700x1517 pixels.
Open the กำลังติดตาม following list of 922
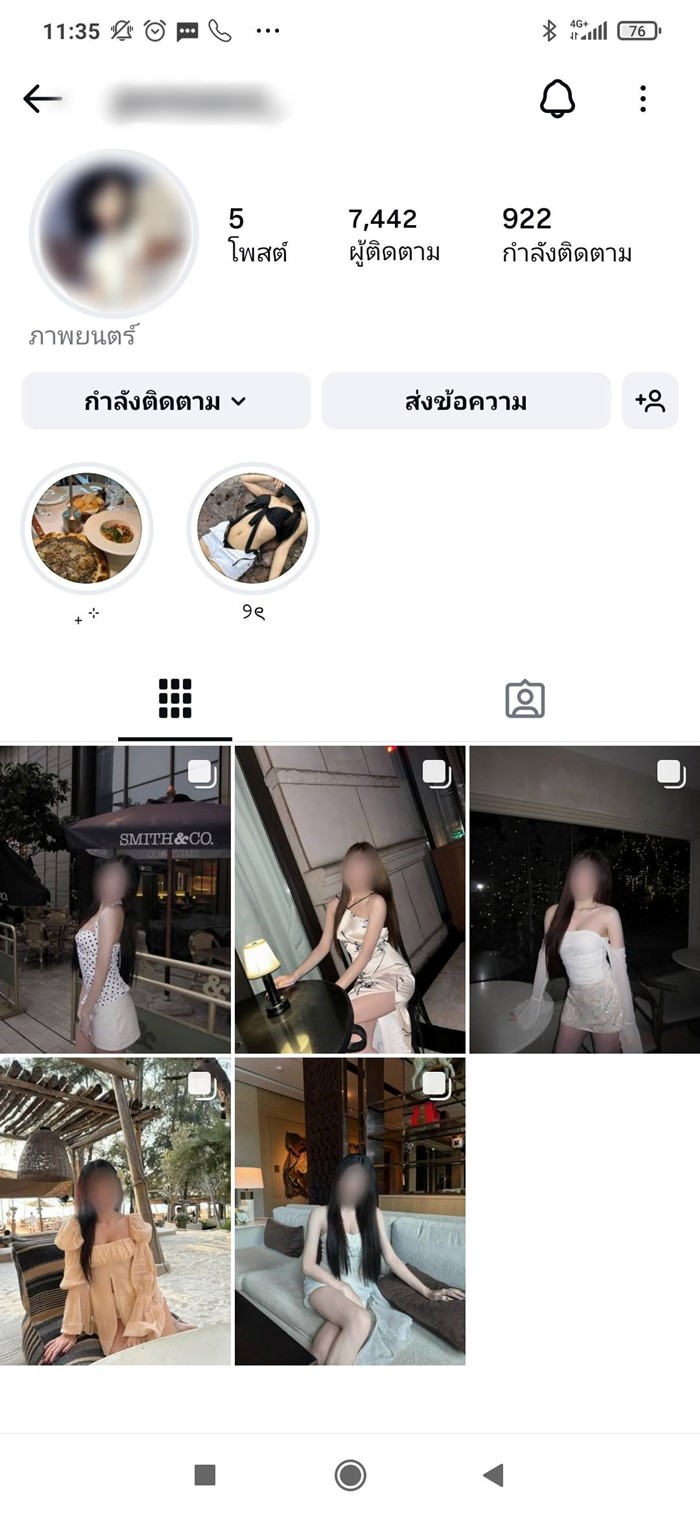point(566,235)
